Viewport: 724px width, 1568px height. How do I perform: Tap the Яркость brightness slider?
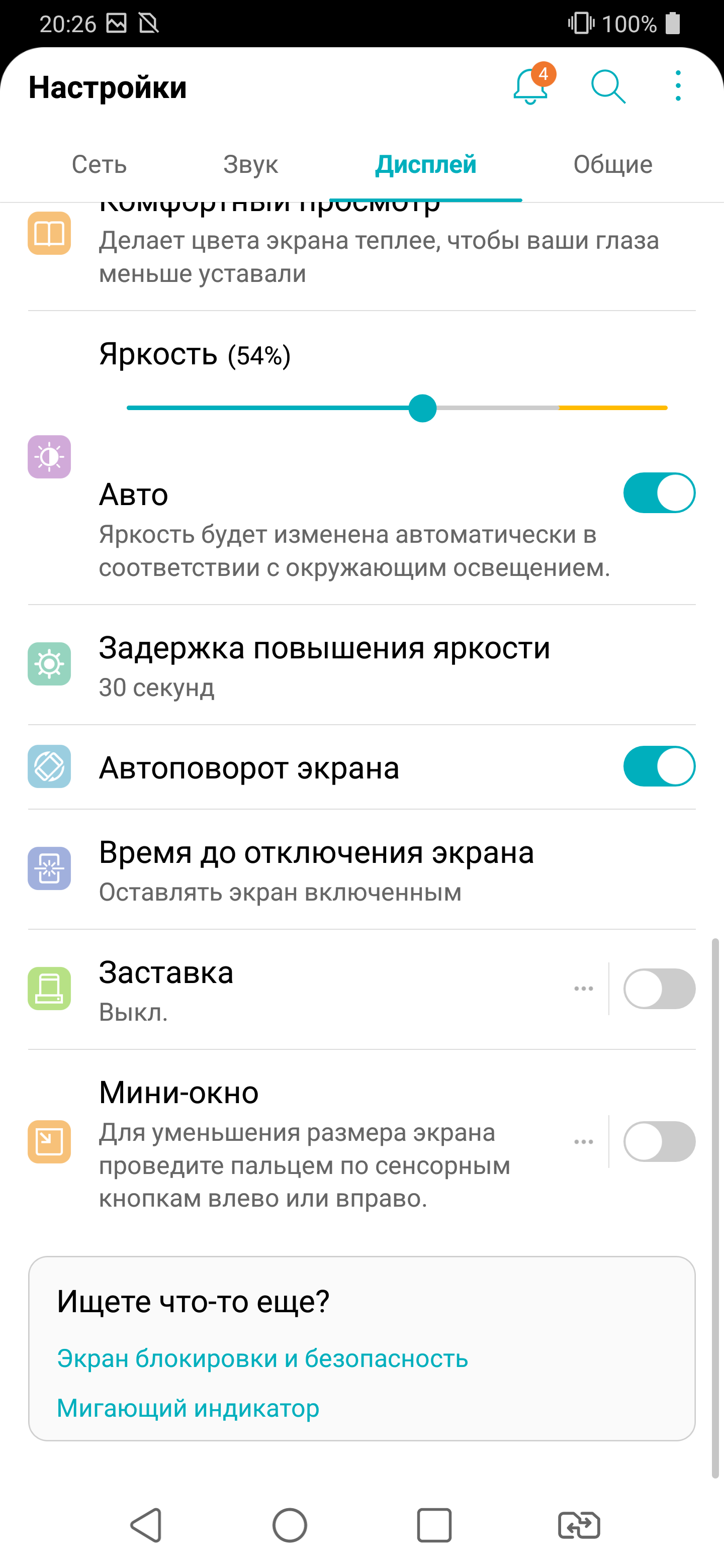point(397,408)
